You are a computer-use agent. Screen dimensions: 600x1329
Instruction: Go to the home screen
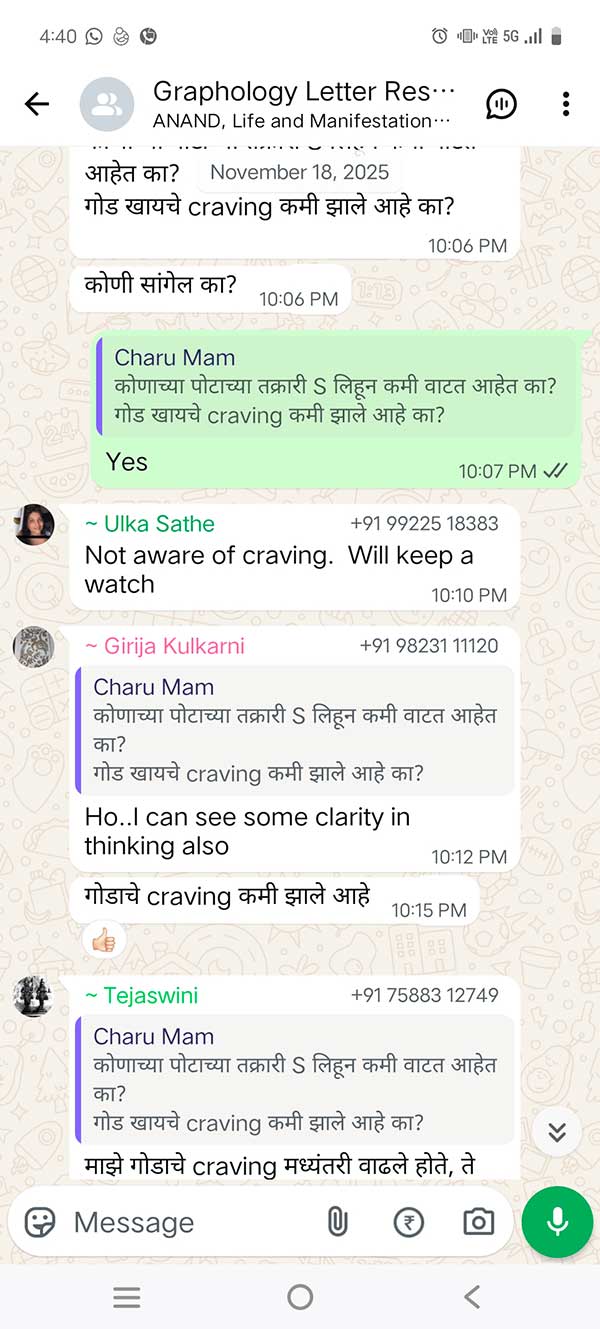pyautogui.click(x=300, y=1298)
